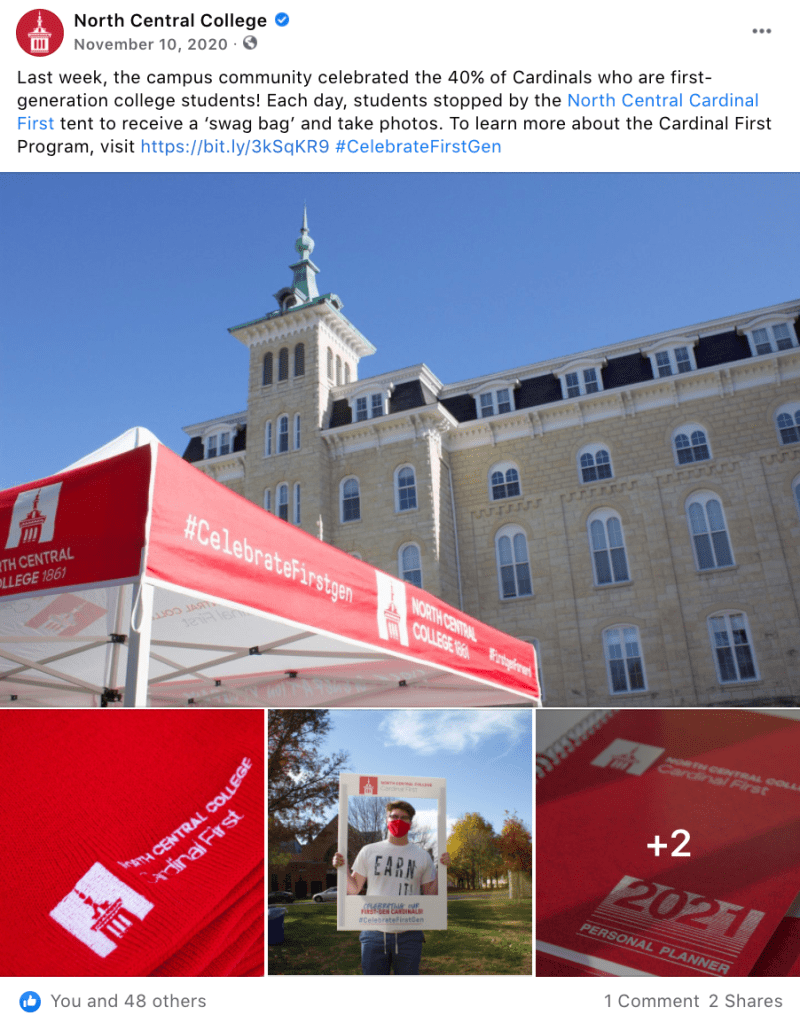Image resolution: width=800 pixels, height=1023 pixels.
Task: View who liked: You and 48 others
Action: point(127,1001)
